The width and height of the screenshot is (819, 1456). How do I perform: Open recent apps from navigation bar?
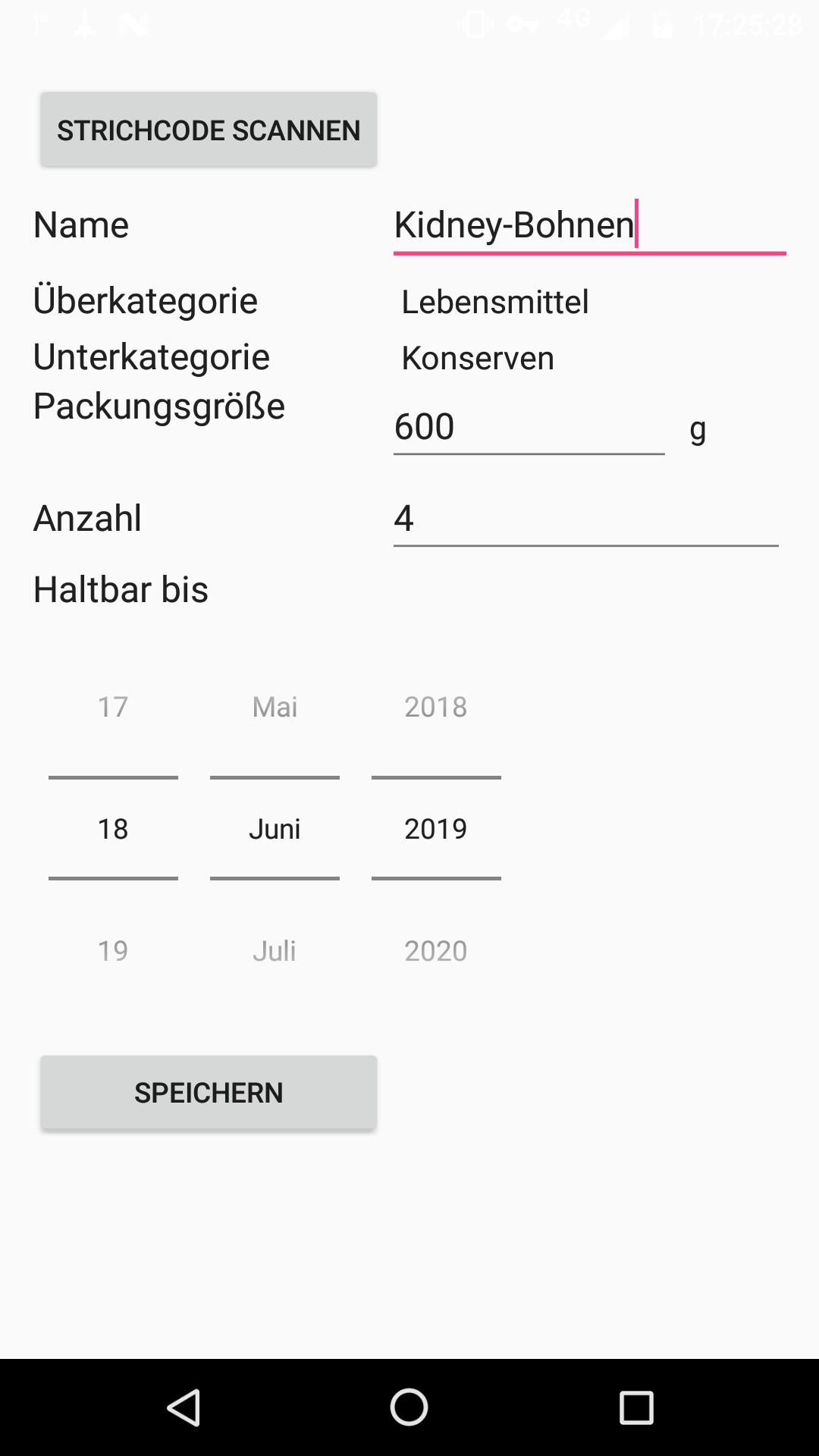635,1407
